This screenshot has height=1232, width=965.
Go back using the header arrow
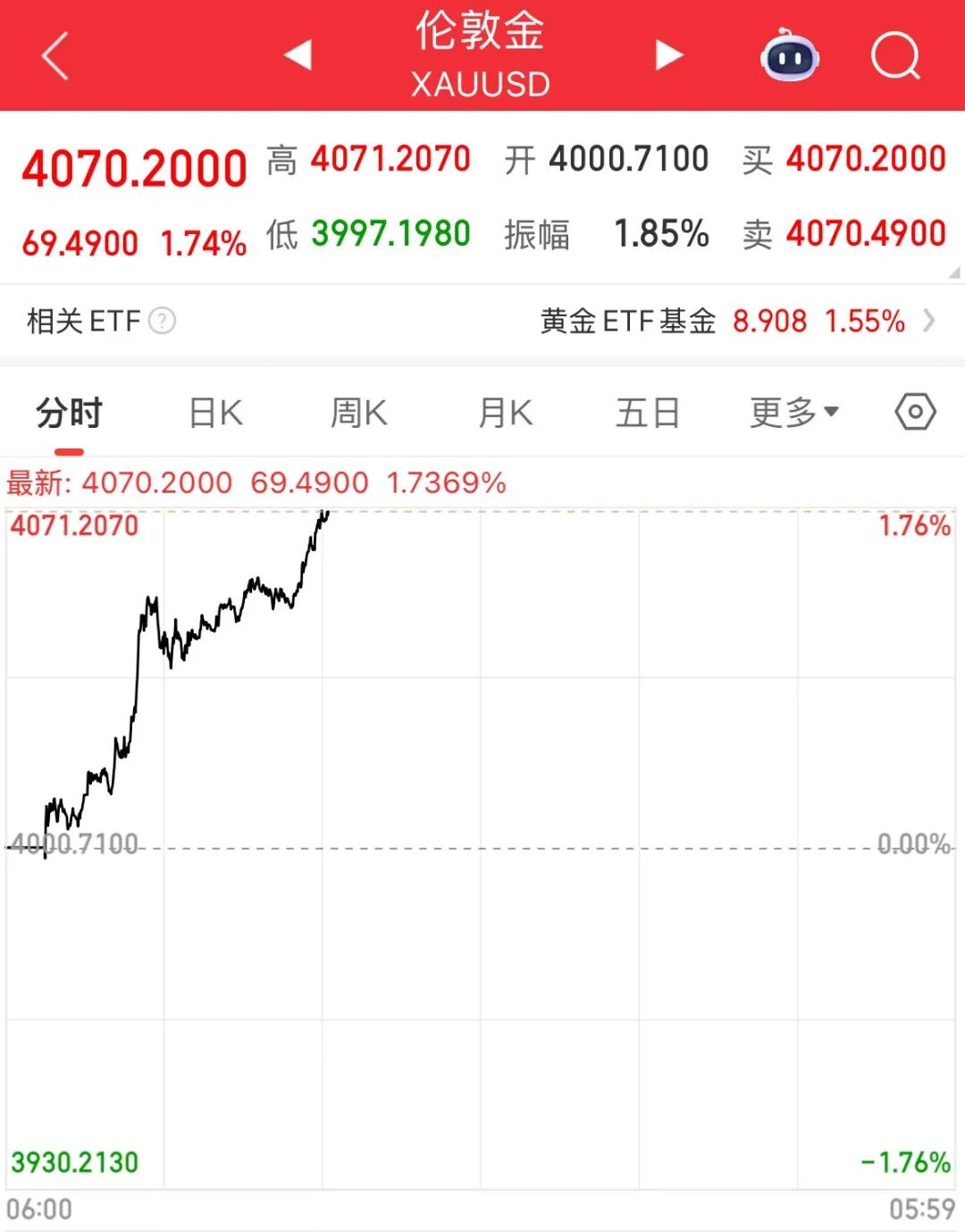[55, 56]
